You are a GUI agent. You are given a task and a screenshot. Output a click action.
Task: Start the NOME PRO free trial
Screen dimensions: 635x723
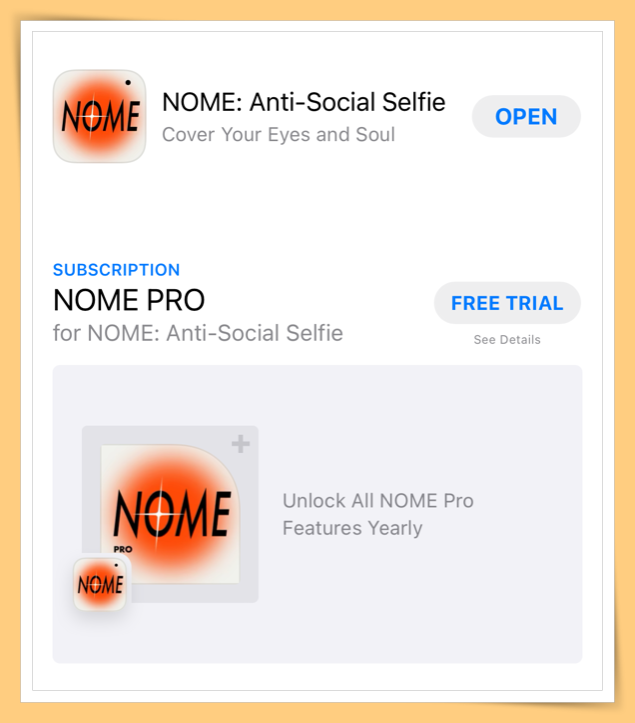click(507, 303)
